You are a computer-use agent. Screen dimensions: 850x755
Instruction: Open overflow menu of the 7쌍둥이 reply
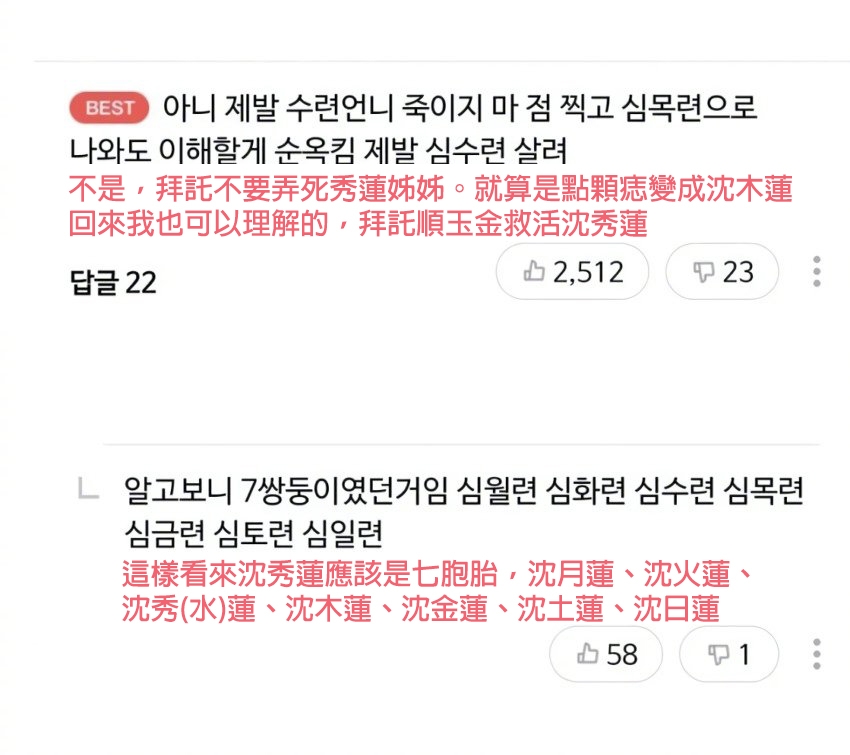click(x=817, y=654)
